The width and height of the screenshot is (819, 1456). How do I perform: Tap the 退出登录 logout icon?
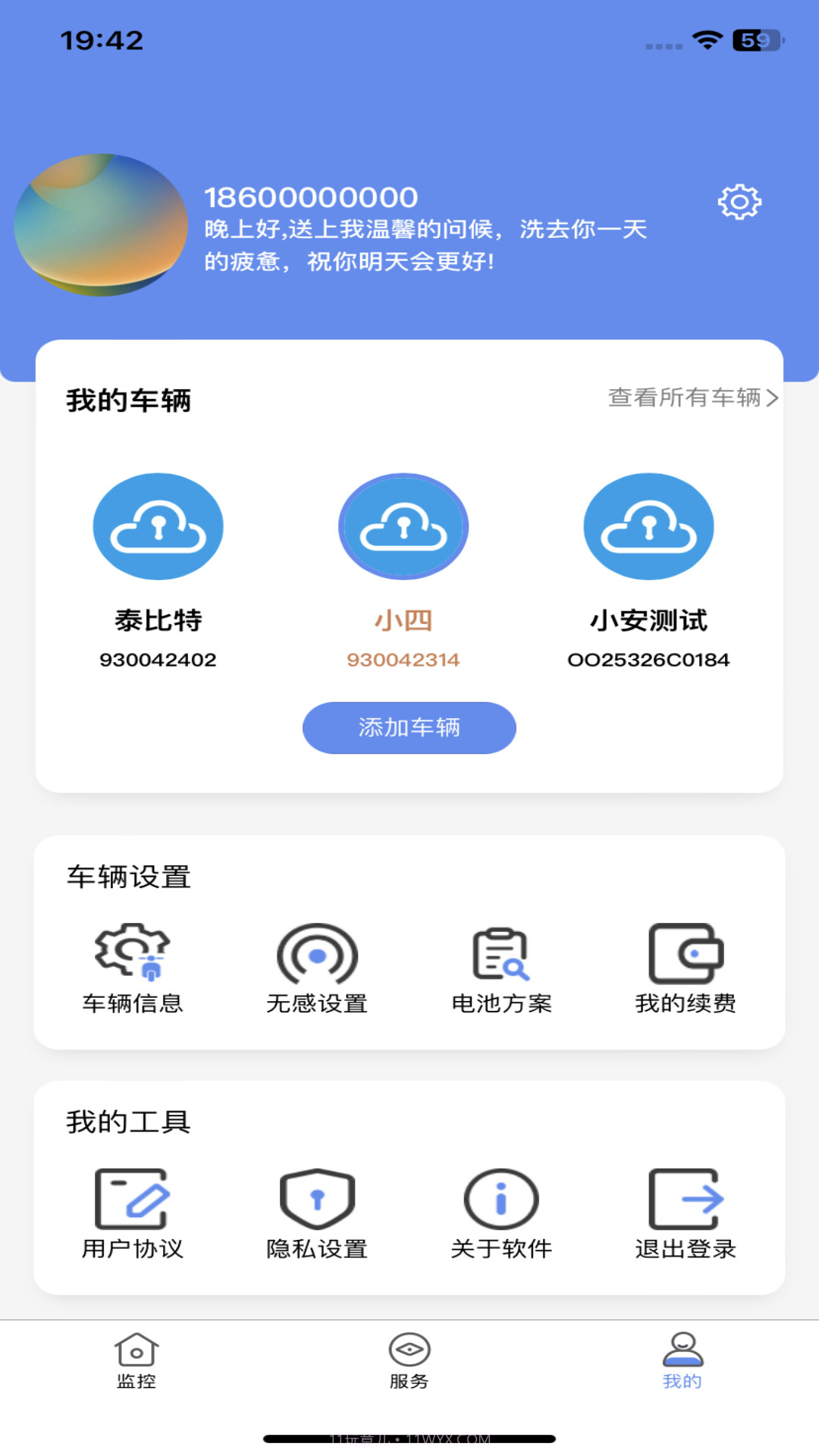click(685, 1204)
